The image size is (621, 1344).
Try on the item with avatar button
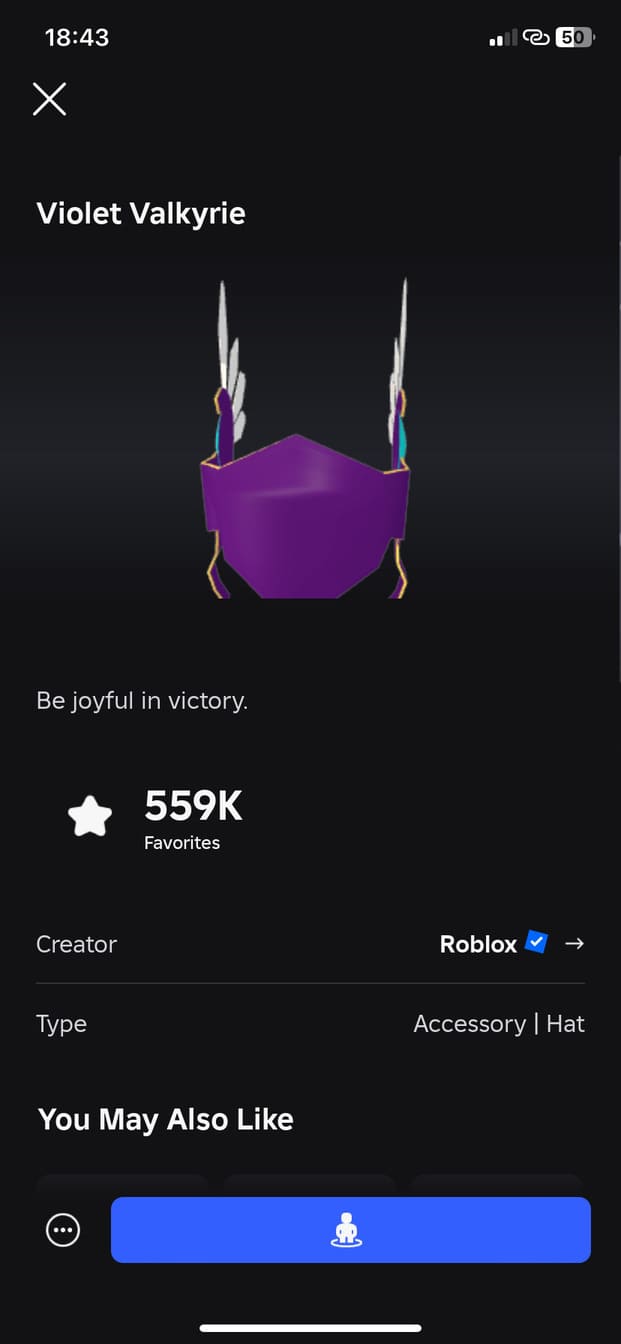coord(350,1230)
